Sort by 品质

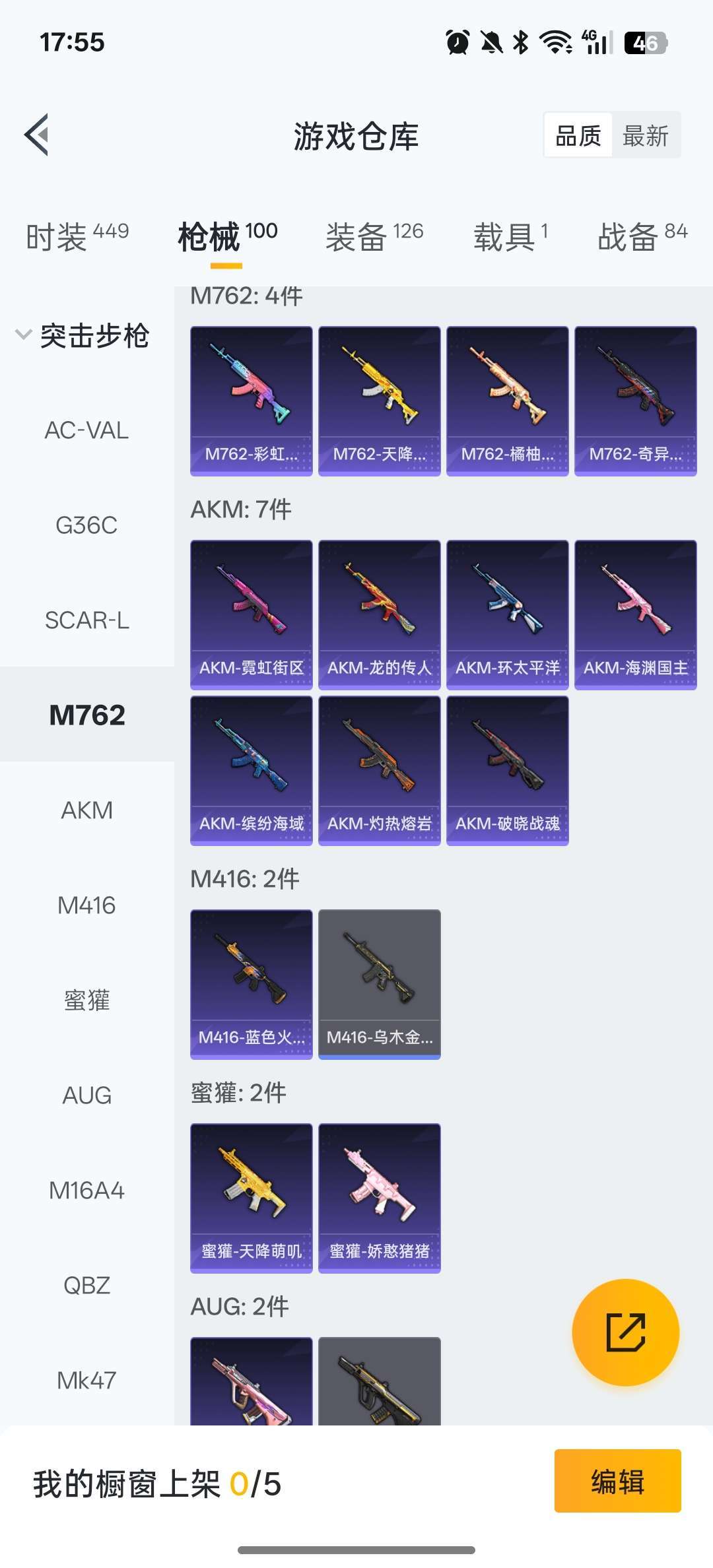click(x=578, y=136)
